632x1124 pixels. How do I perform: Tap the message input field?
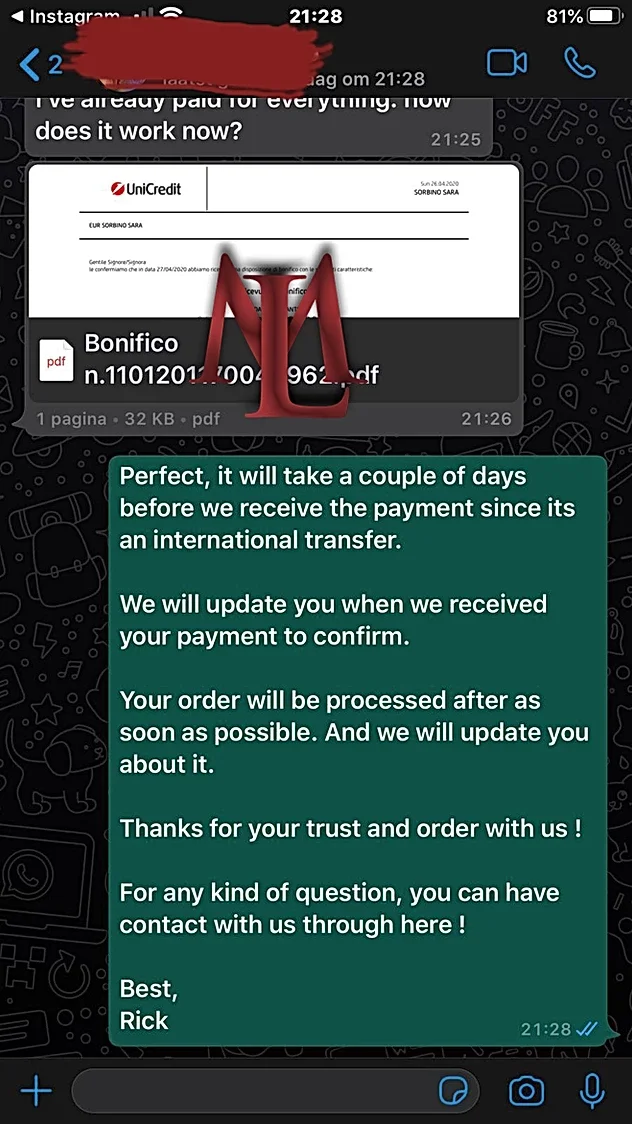250,1090
